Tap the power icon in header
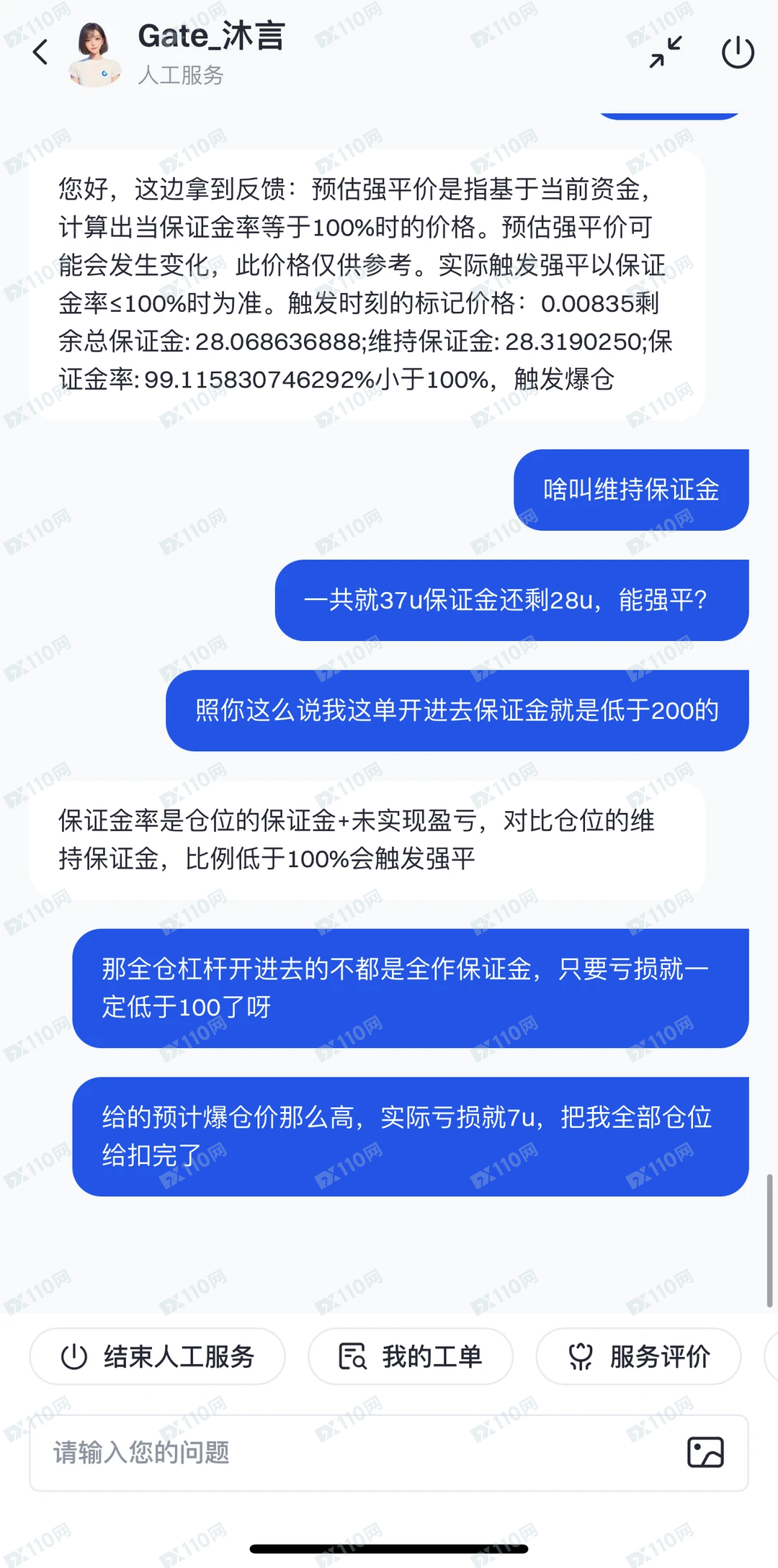This screenshot has height=1568, width=778. pos(737,53)
